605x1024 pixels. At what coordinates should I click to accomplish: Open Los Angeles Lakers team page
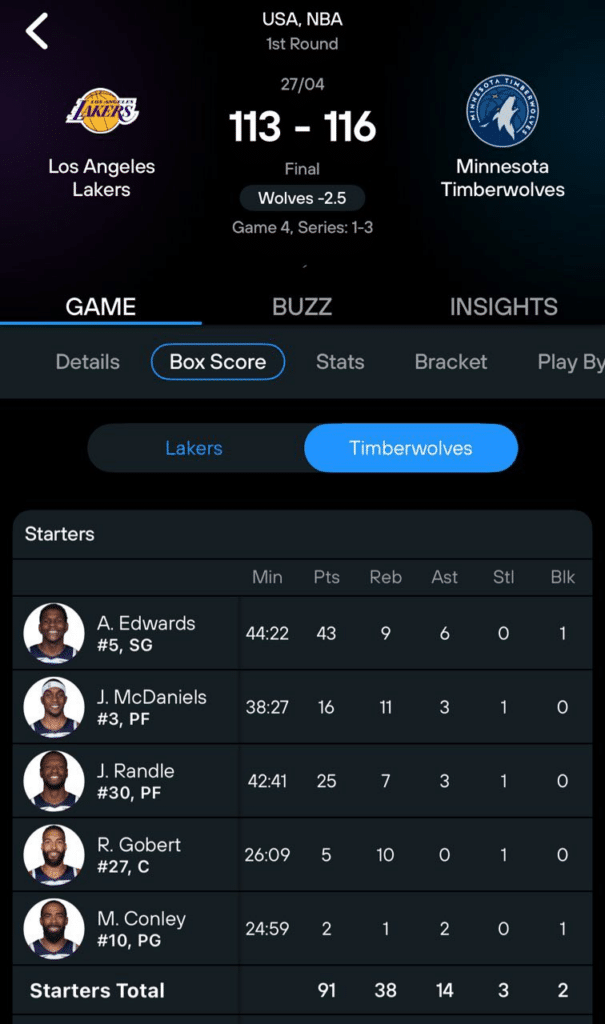point(102,140)
